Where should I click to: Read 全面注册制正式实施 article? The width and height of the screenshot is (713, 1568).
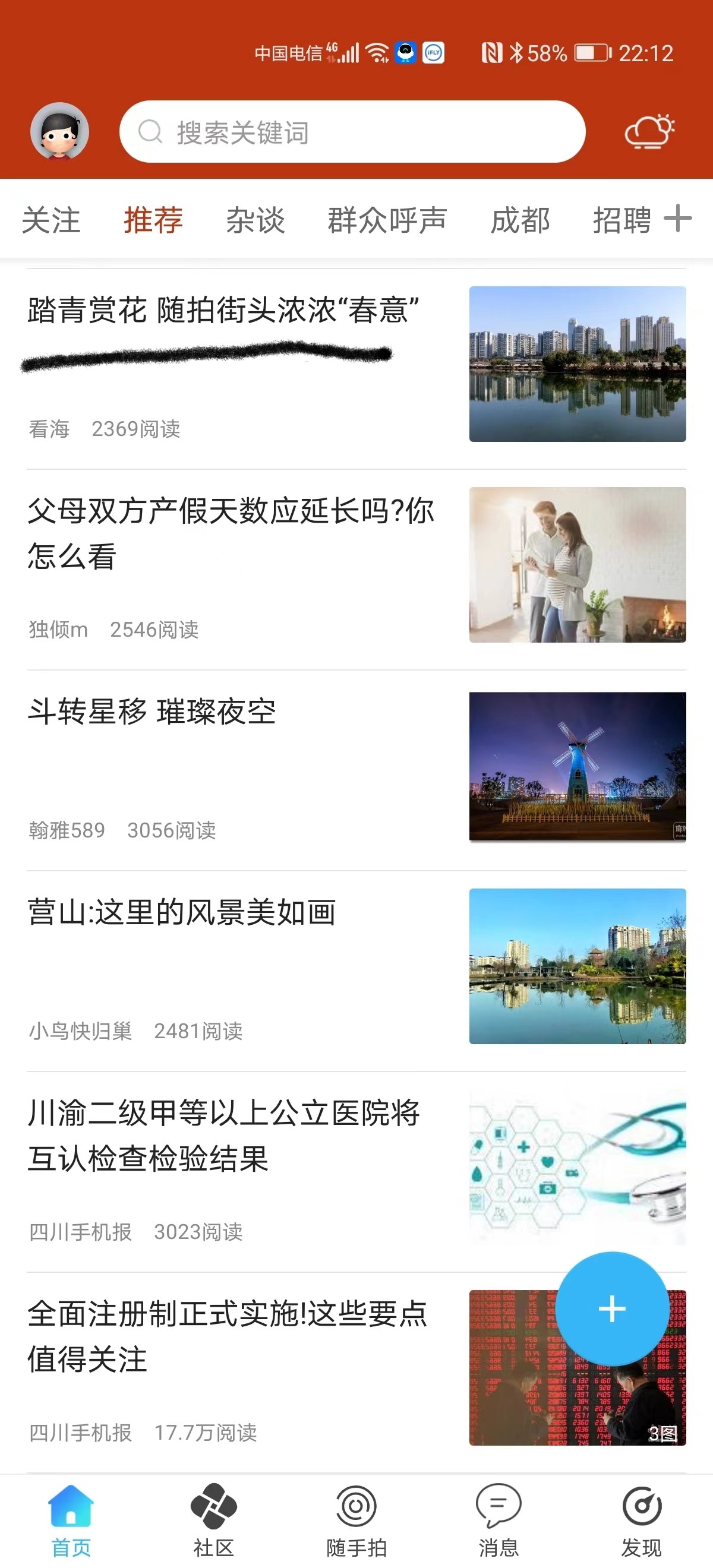click(227, 1336)
